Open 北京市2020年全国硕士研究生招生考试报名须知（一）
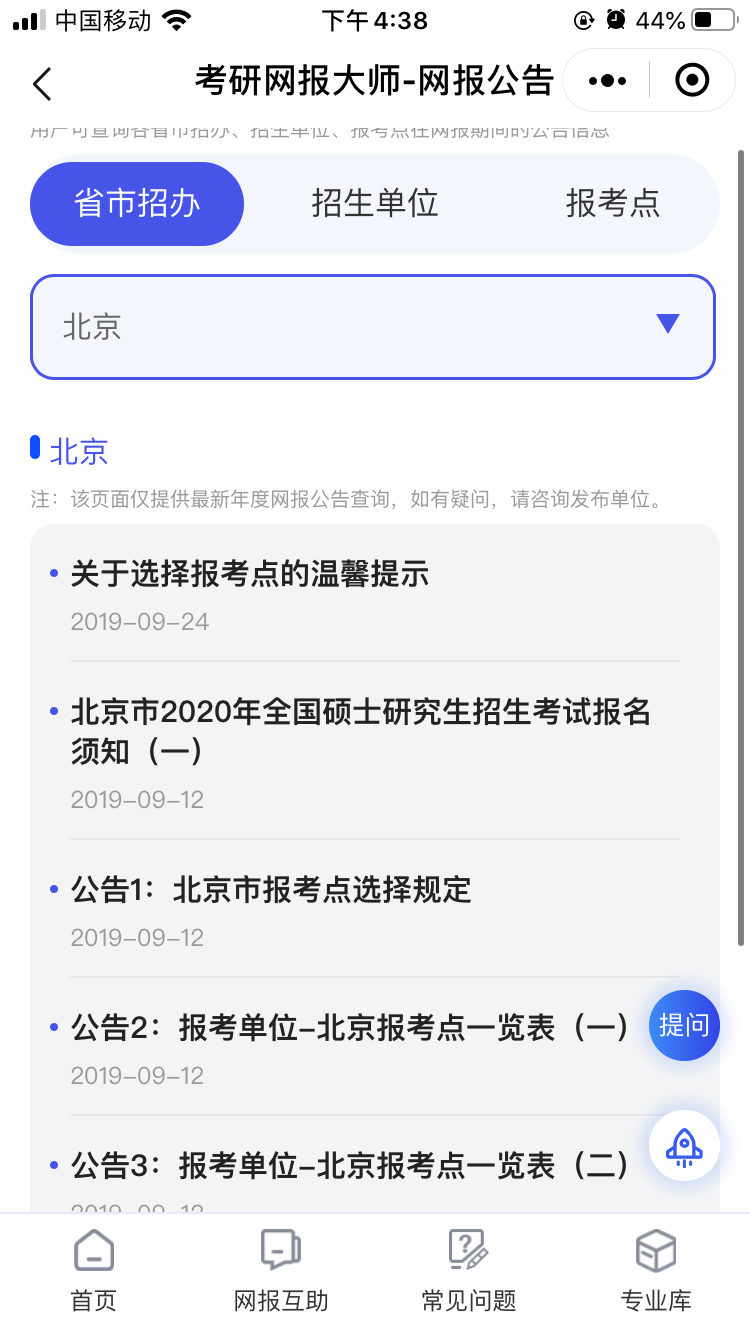Image resolution: width=750 pixels, height=1334 pixels. tap(360, 730)
